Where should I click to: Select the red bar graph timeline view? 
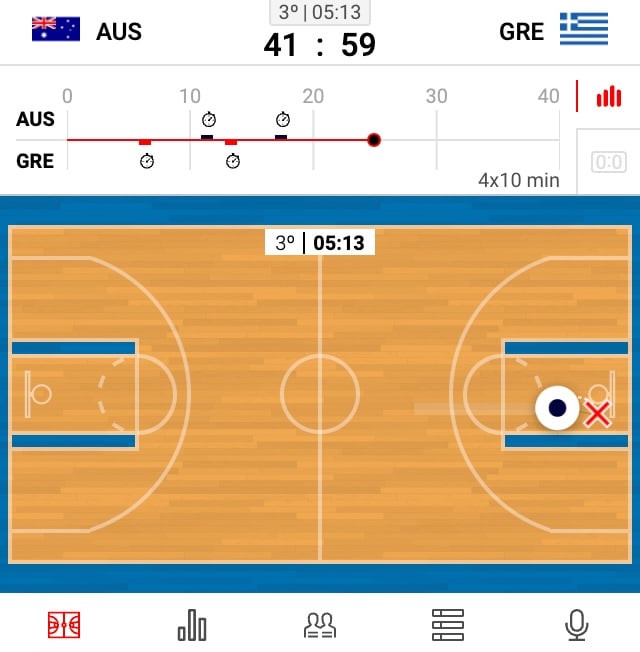click(608, 97)
